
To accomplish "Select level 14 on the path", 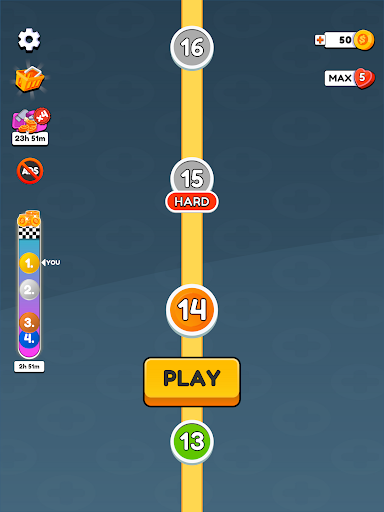I will (x=192, y=310).
